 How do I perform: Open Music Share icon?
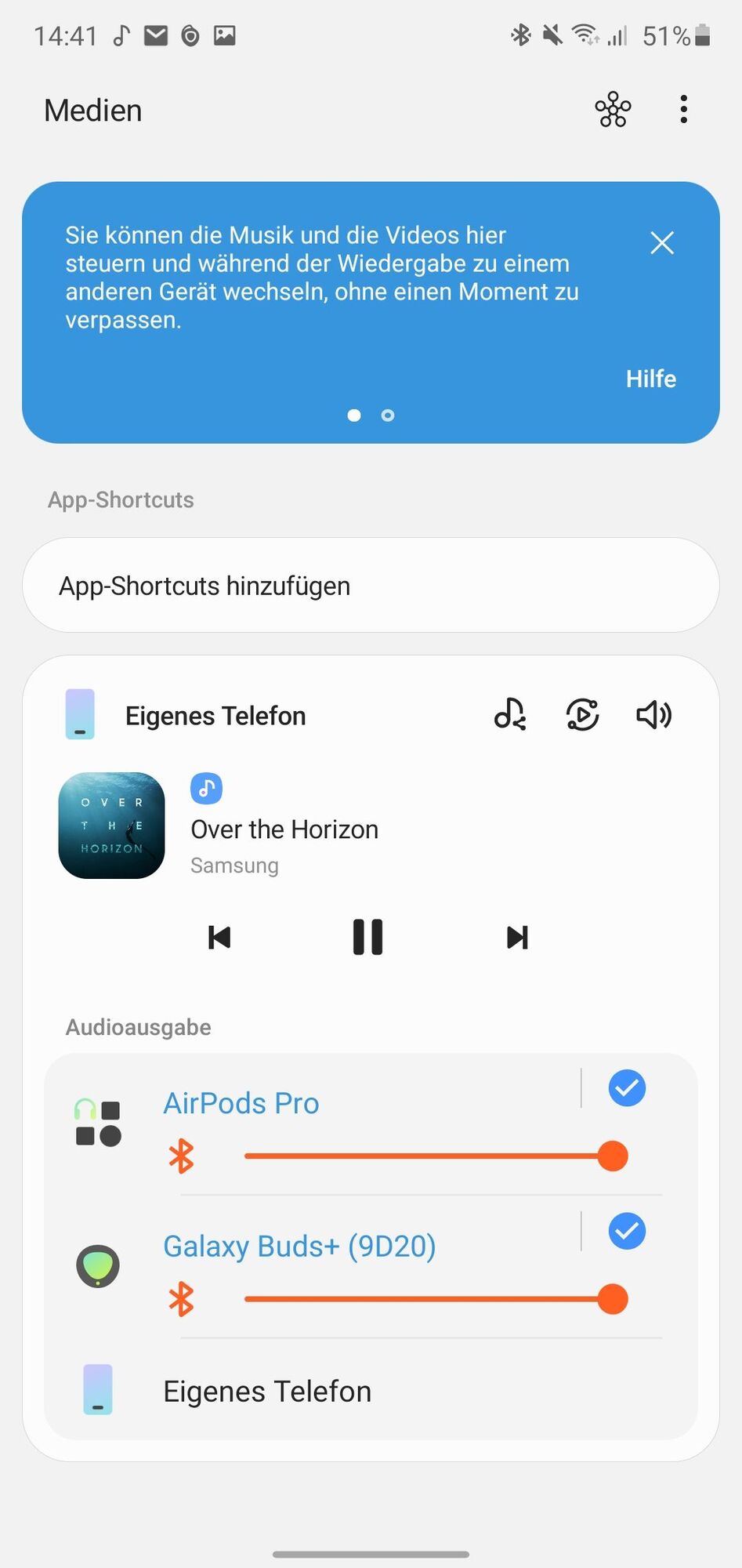(510, 715)
